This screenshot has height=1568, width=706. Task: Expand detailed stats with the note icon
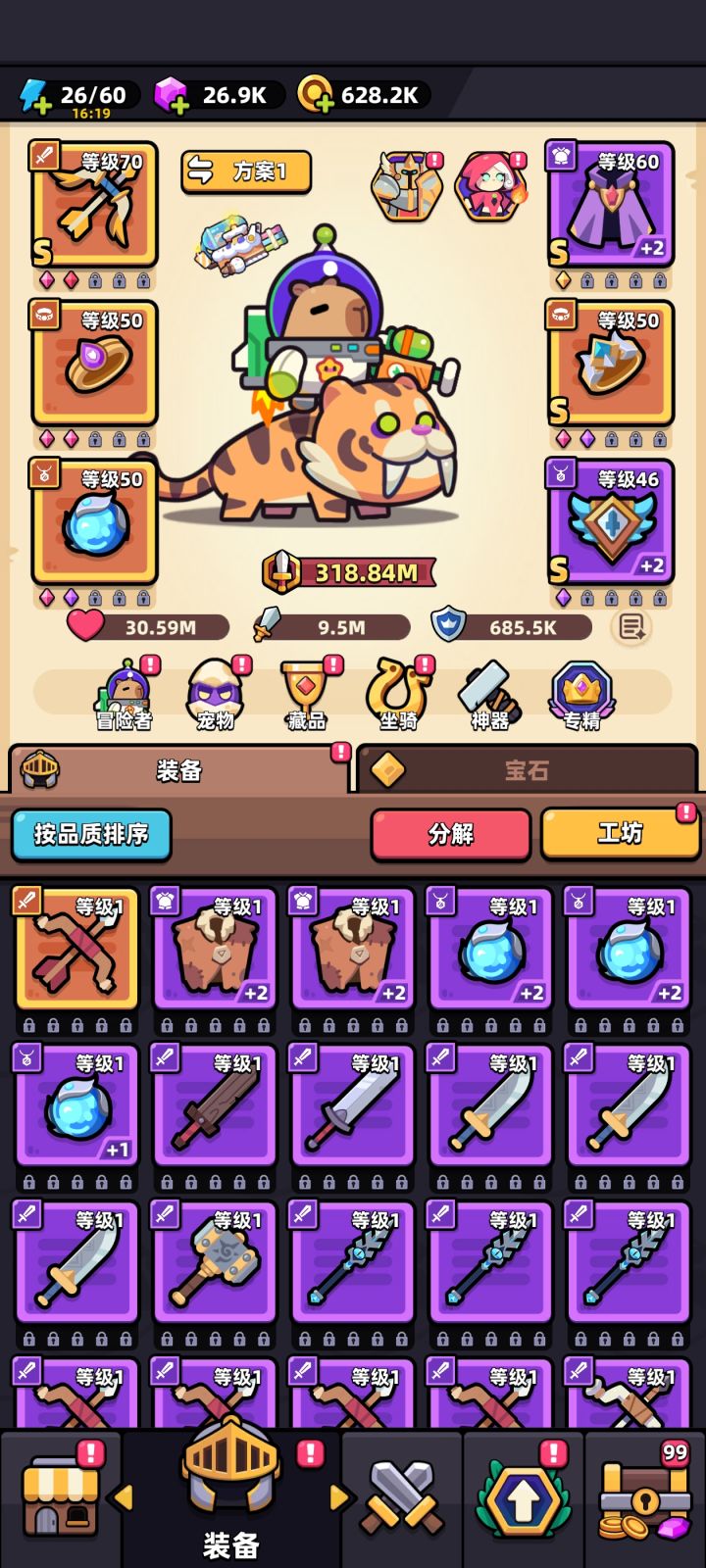pos(632,628)
